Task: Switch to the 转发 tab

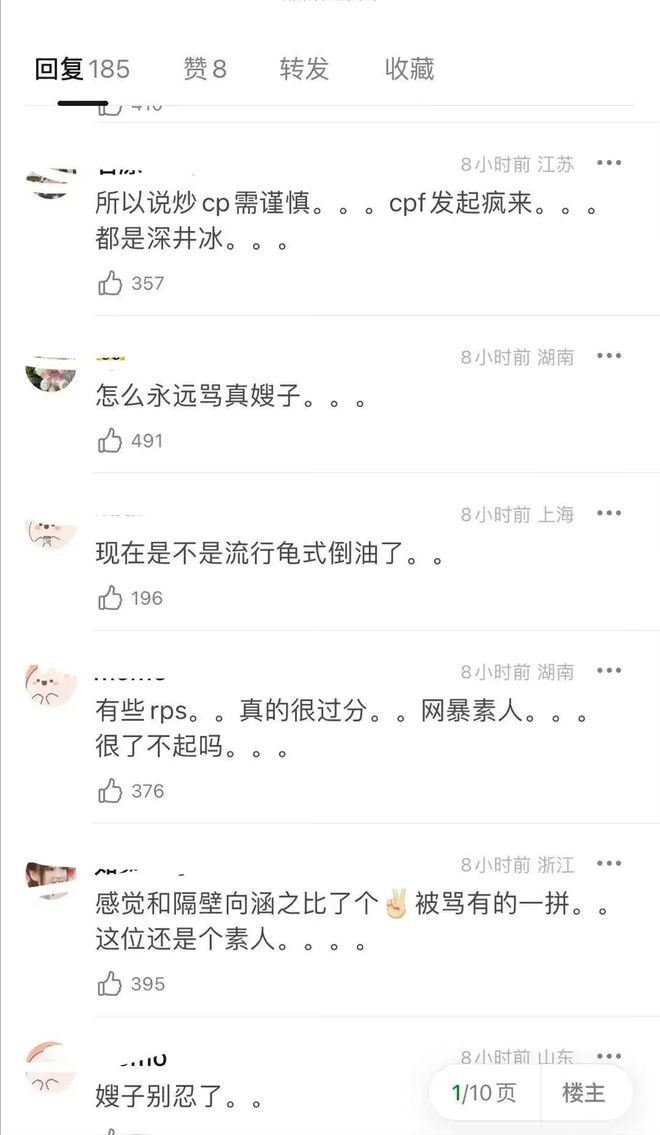Action: (x=304, y=69)
